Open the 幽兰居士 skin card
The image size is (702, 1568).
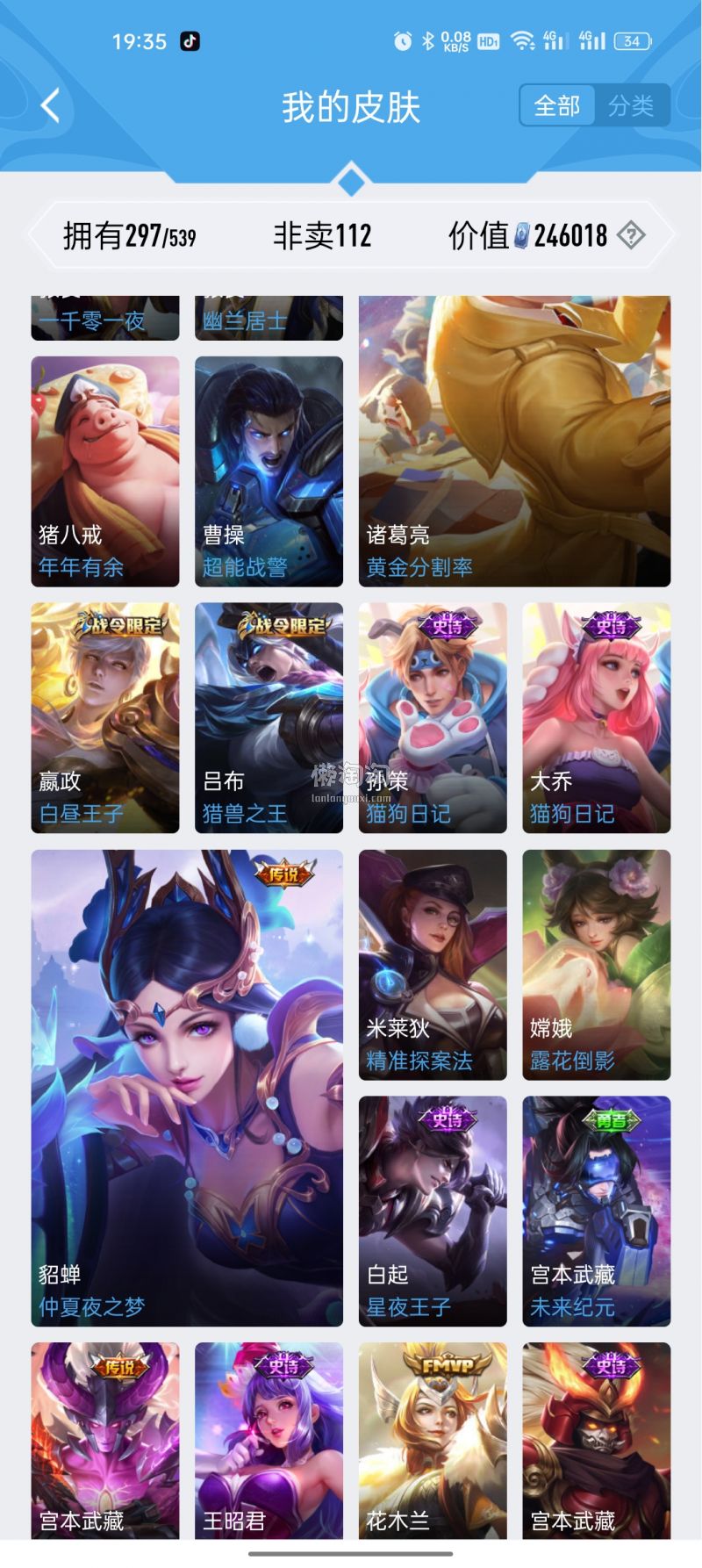[x=269, y=319]
